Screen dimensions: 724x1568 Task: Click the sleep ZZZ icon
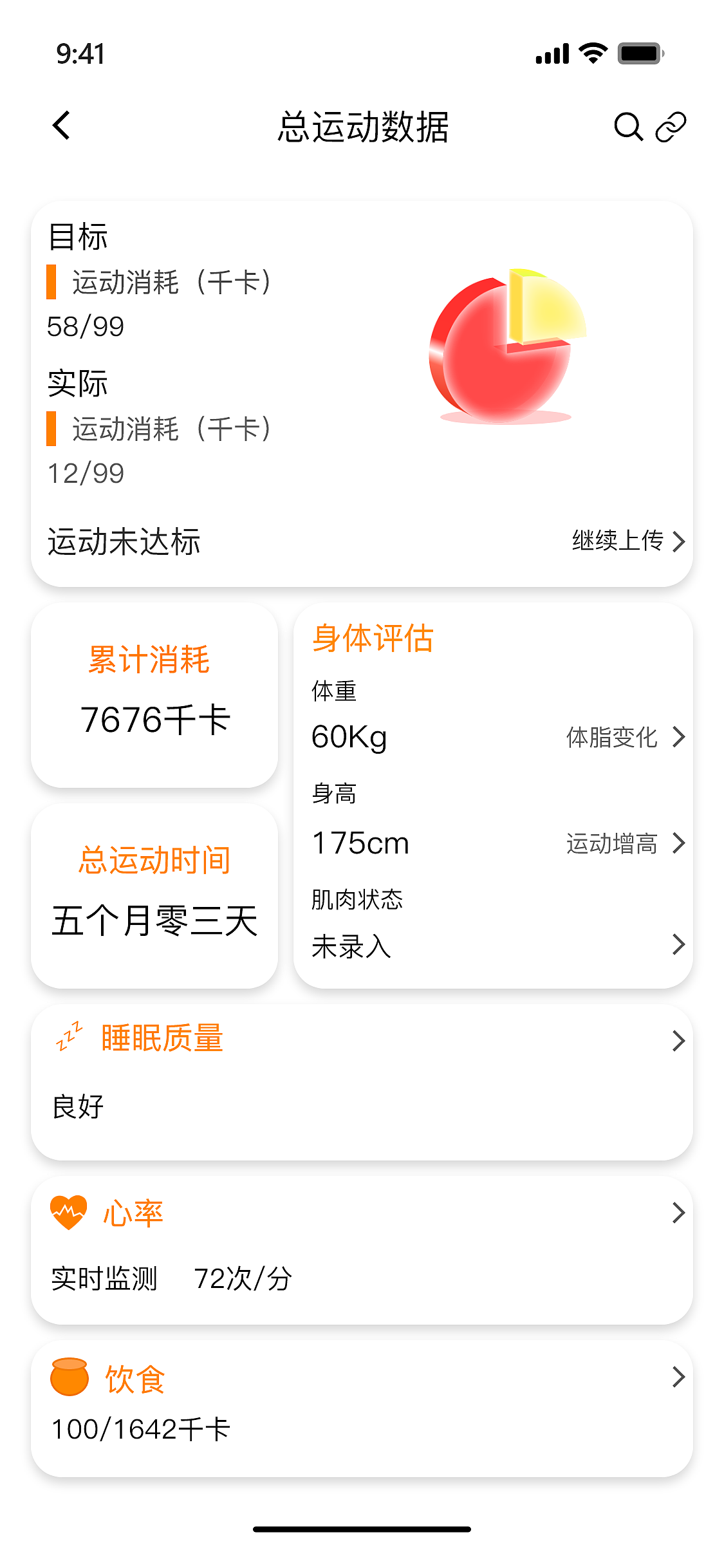[x=68, y=1033]
